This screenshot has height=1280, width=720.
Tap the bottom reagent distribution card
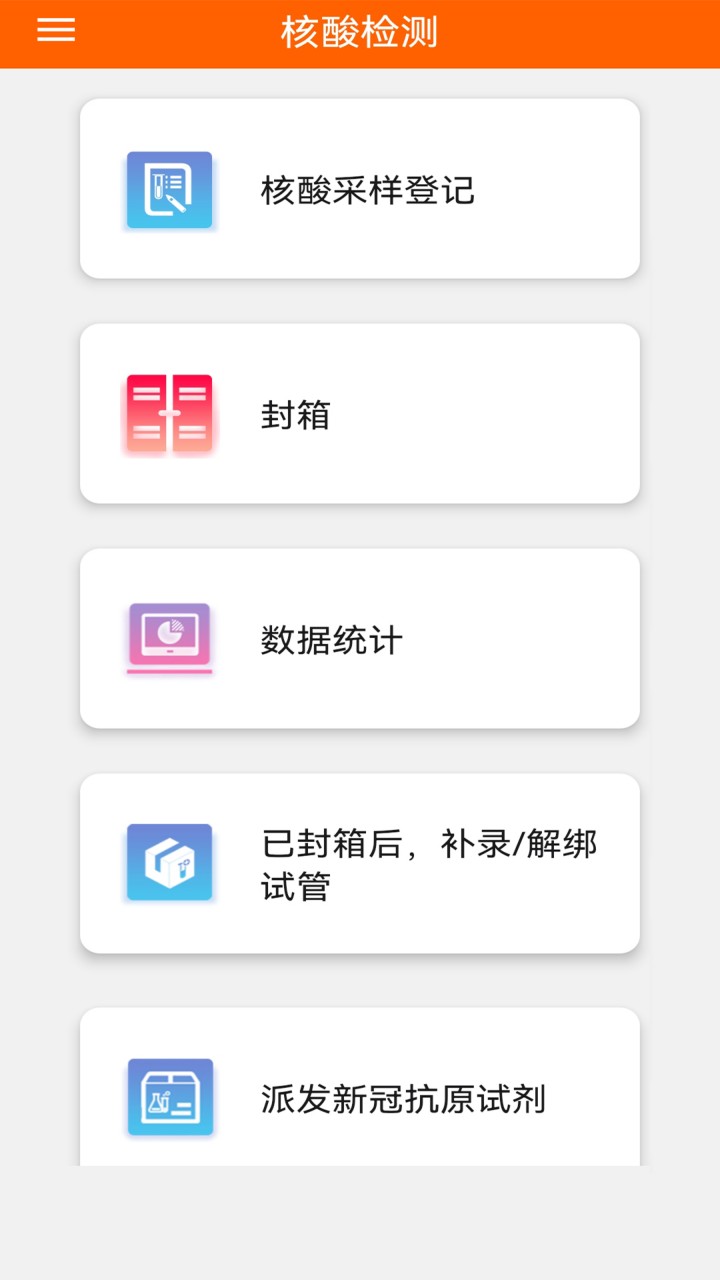pos(360,1087)
